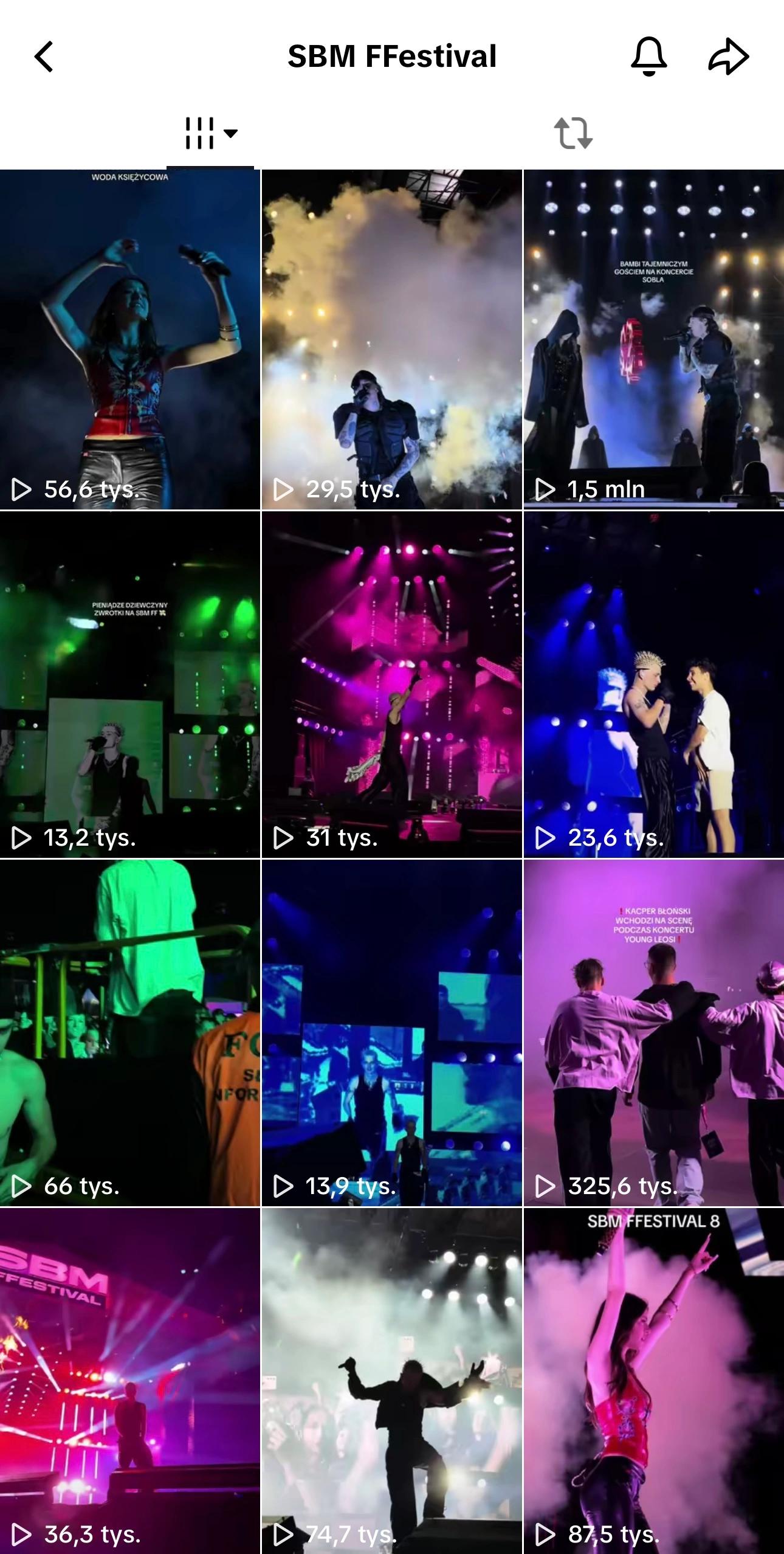
Task: Open the Pieniądze Dziewczyny video with 13,2 tys. views
Action: click(x=130, y=685)
